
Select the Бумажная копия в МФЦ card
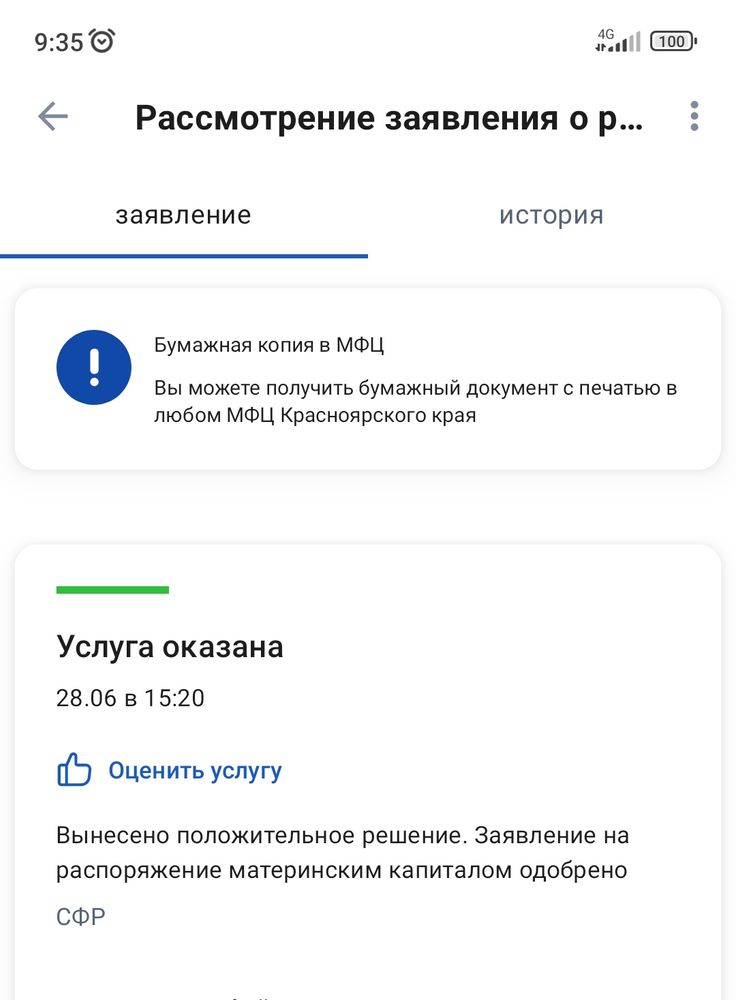[368, 380]
